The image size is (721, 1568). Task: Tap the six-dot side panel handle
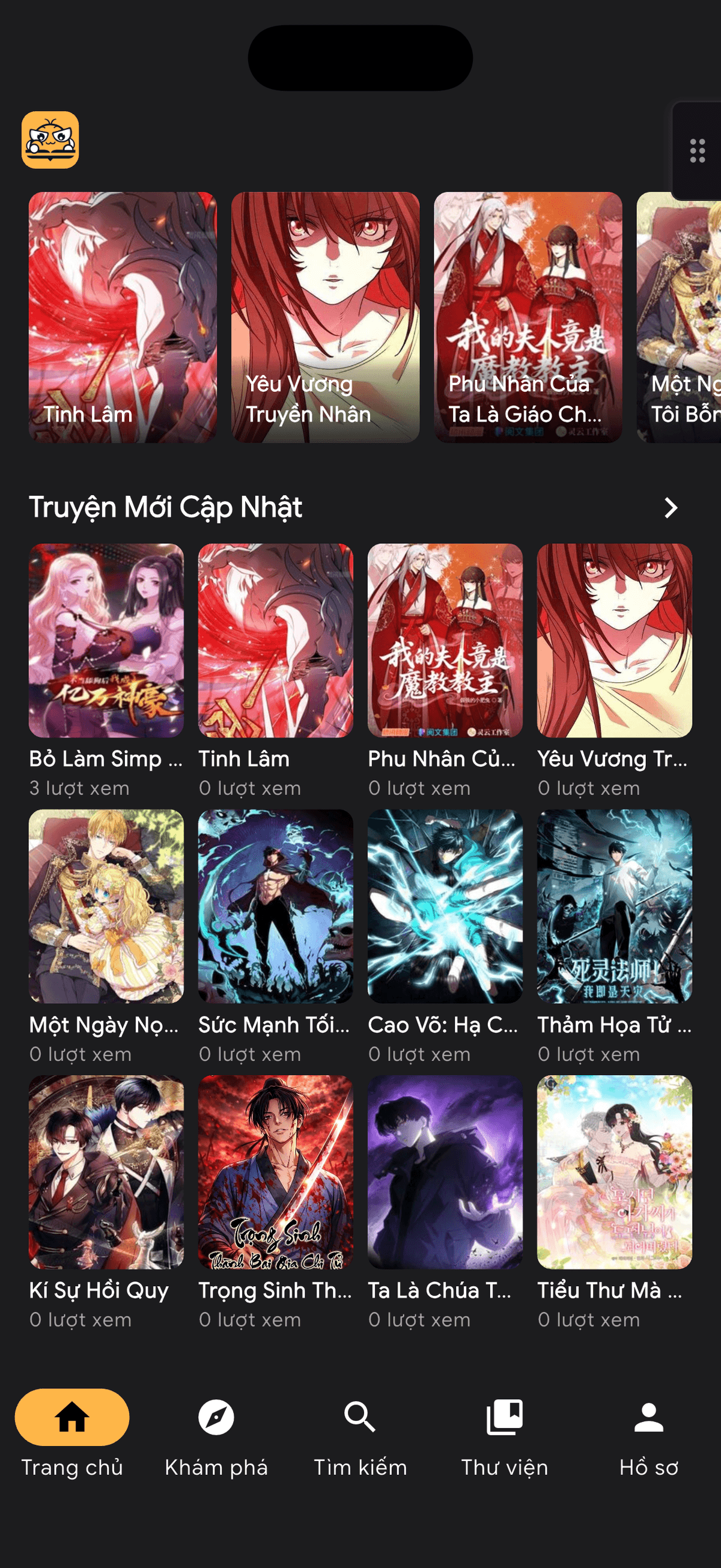coord(698,151)
